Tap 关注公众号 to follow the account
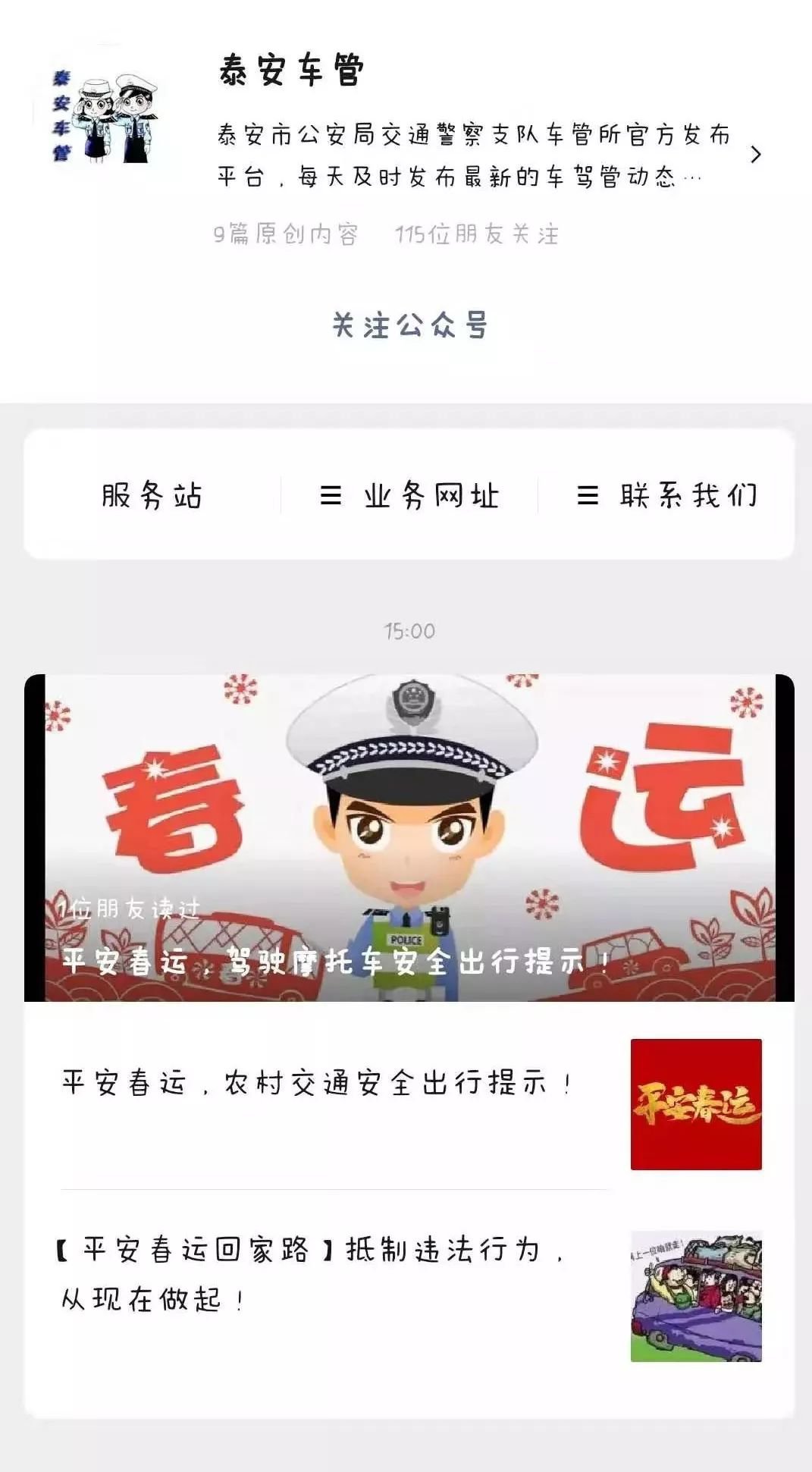812x1472 pixels. click(409, 325)
